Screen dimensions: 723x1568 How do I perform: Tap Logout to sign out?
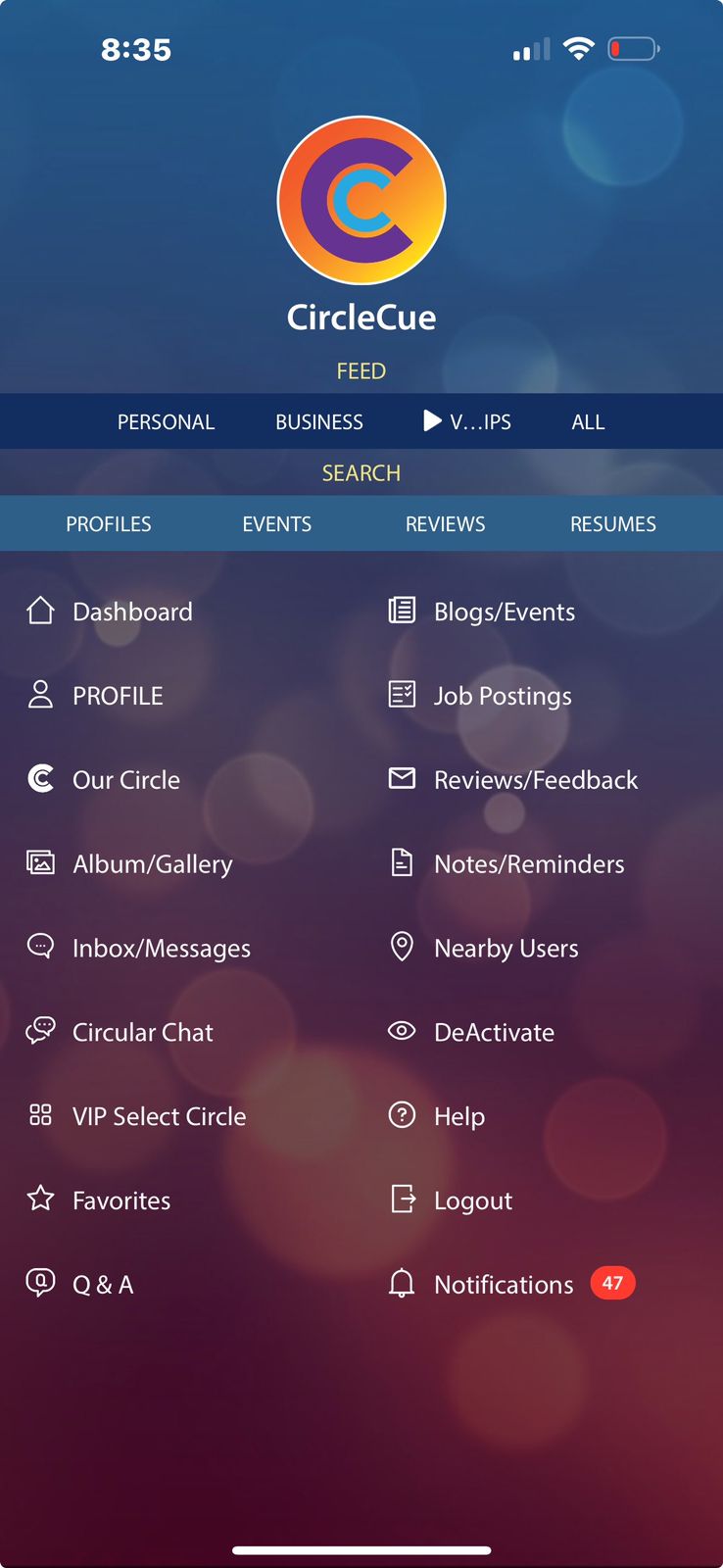[472, 1200]
